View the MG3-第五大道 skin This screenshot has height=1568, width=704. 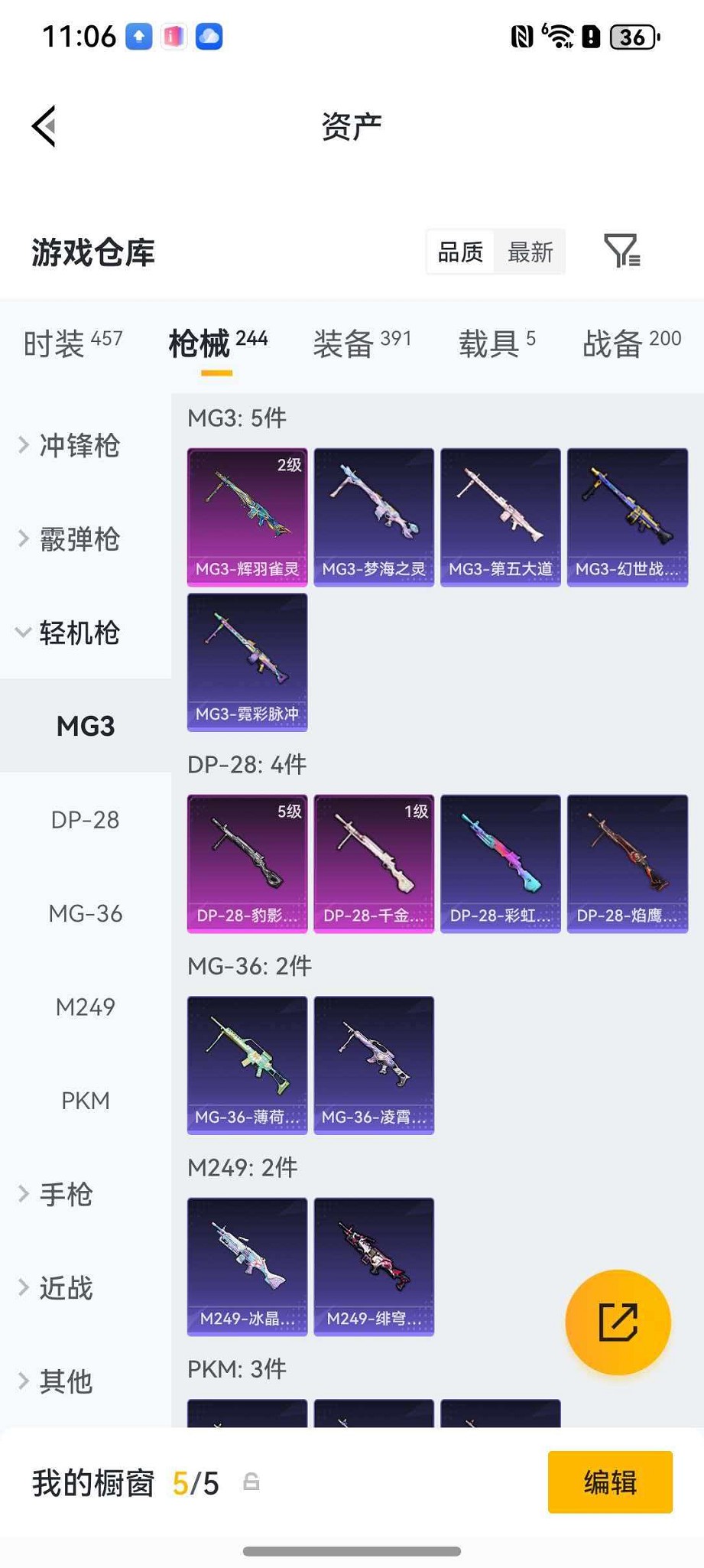pos(500,517)
